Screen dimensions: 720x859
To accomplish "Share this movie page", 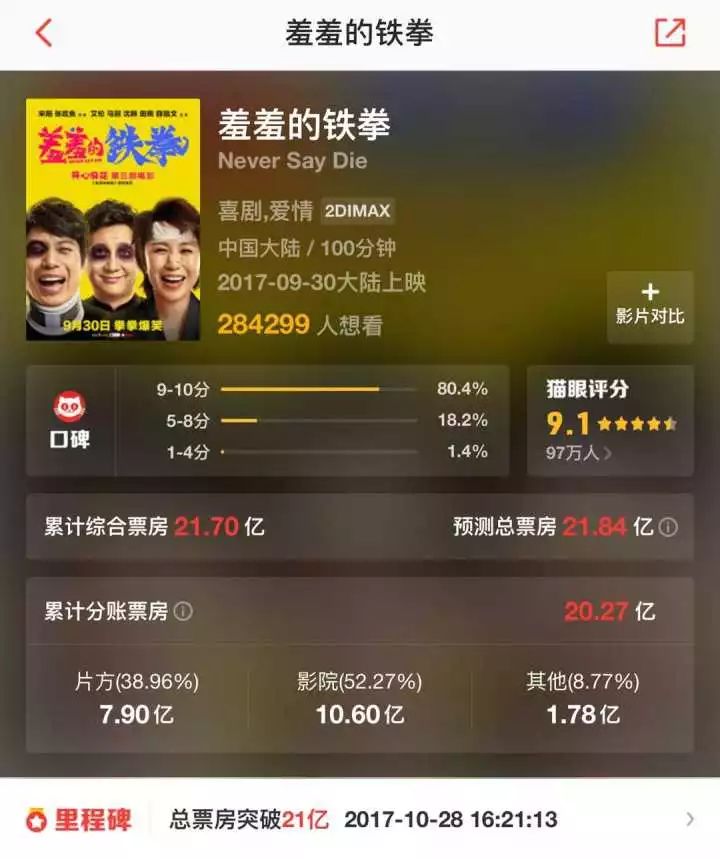I will [669, 33].
